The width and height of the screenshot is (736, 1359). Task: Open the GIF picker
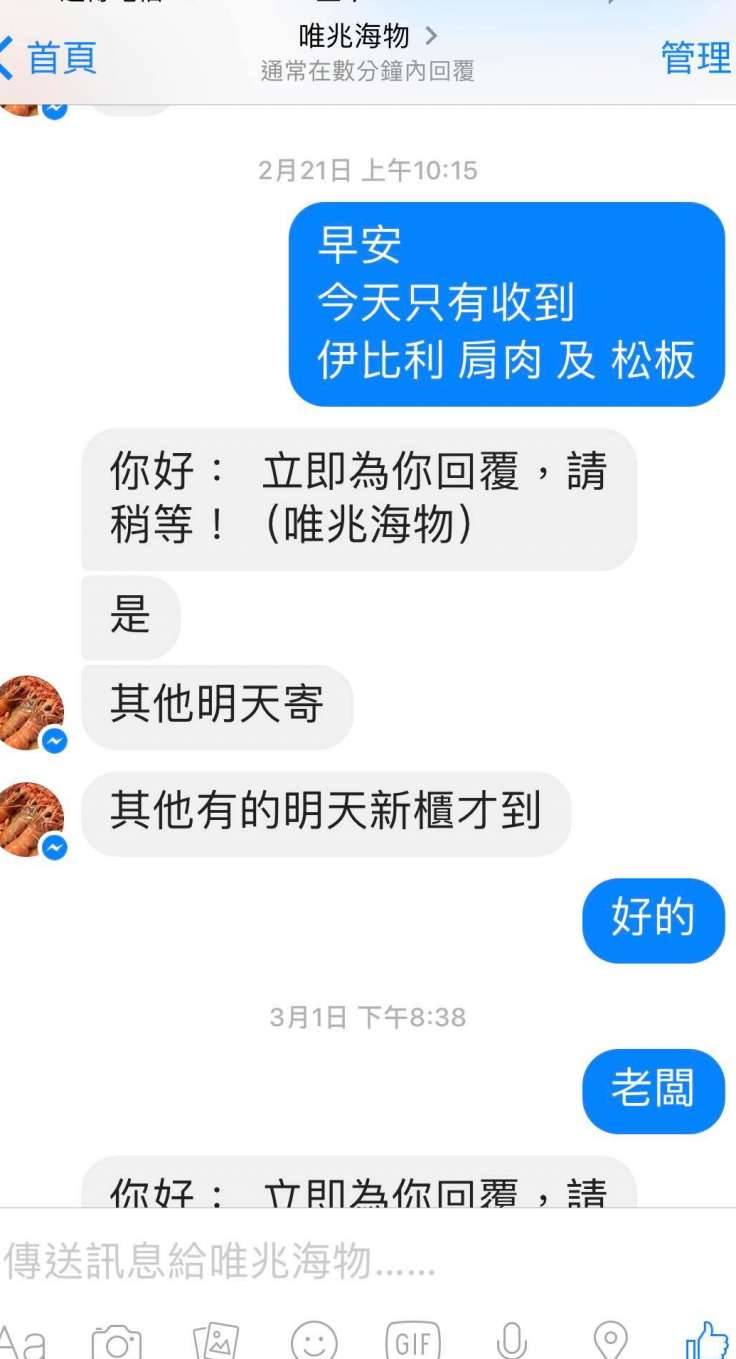[x=413, y=1341]
